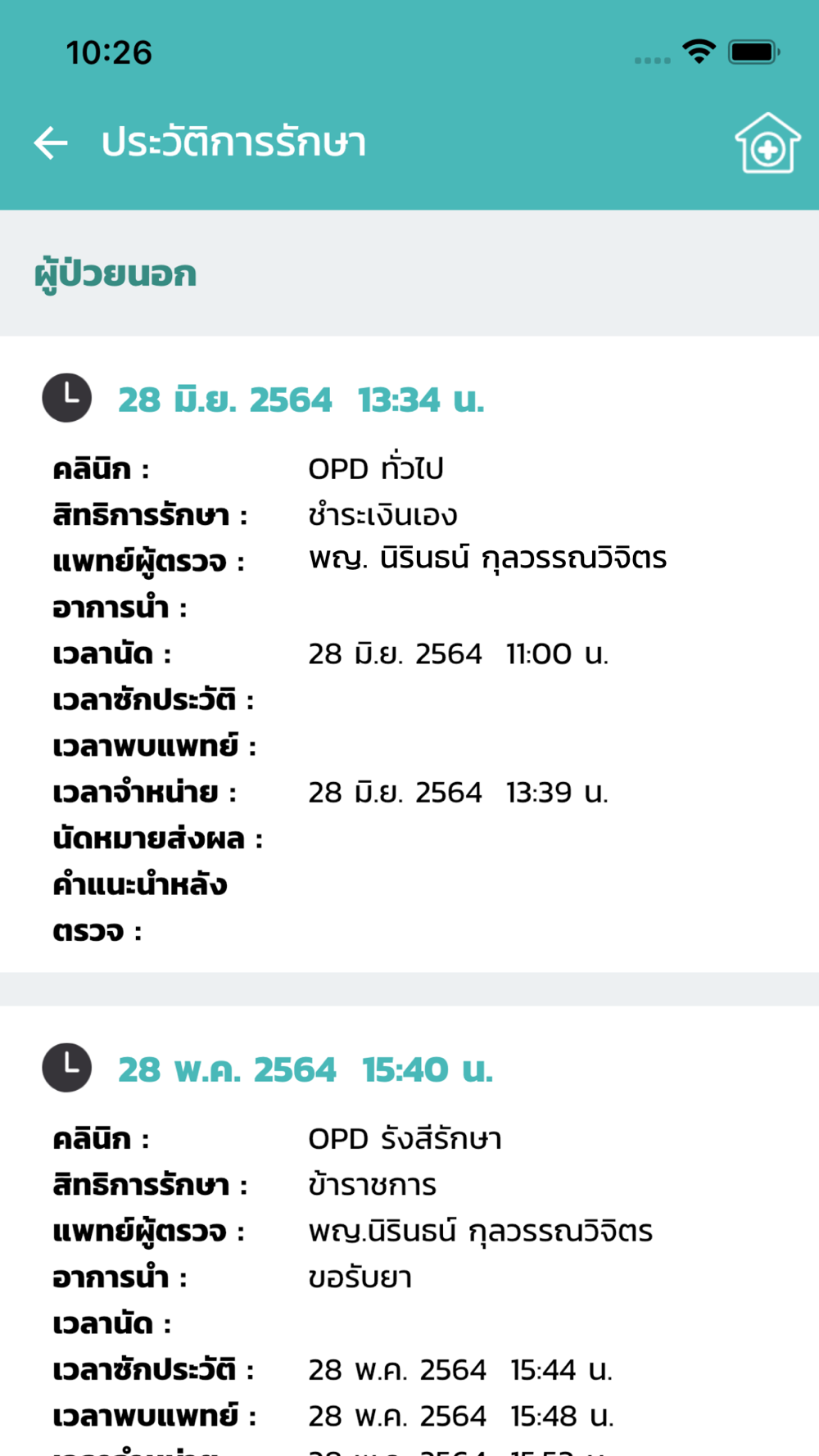Open the hospital home icon
The image size is (819, 1456).
coord(767,142)
